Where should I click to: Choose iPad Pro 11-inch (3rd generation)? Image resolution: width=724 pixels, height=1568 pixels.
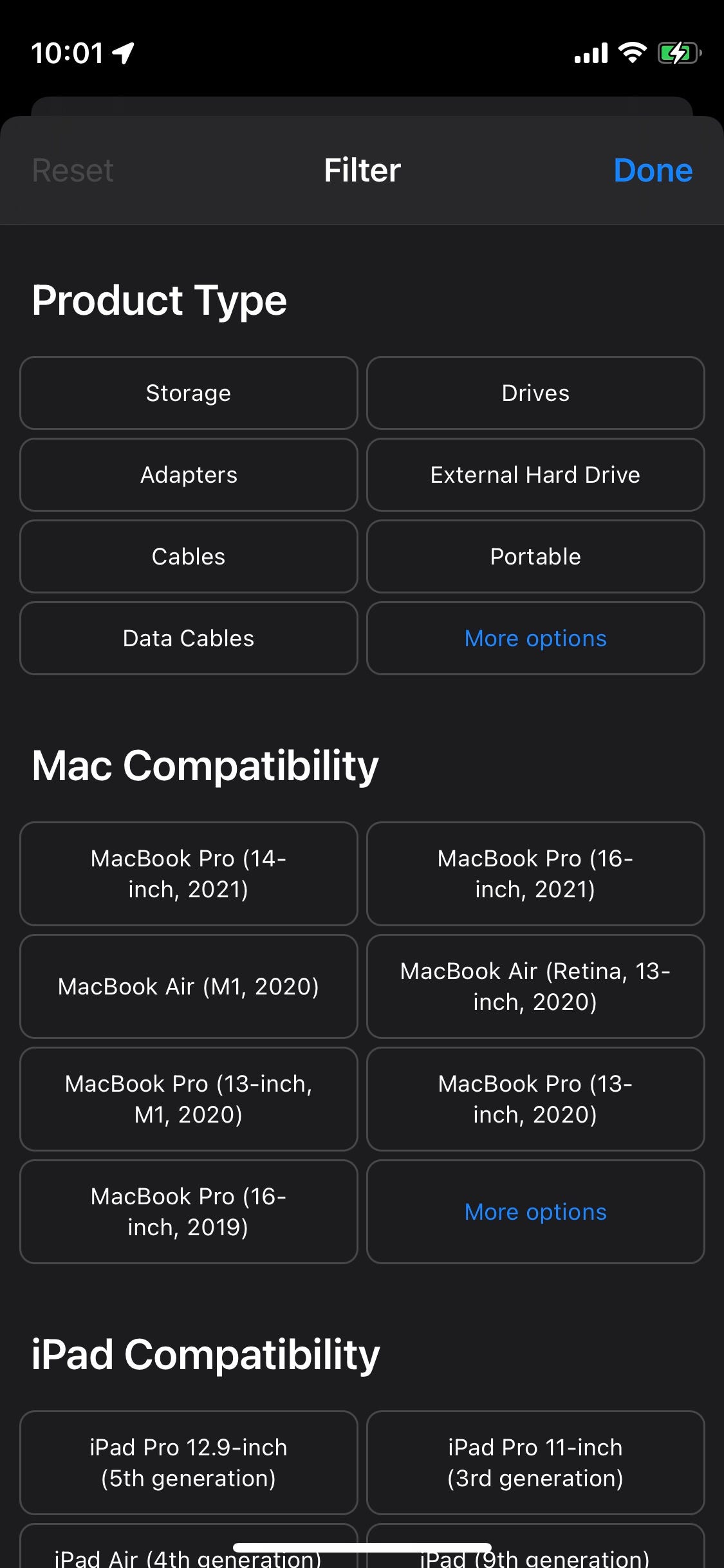click(x=535, y=1462)
